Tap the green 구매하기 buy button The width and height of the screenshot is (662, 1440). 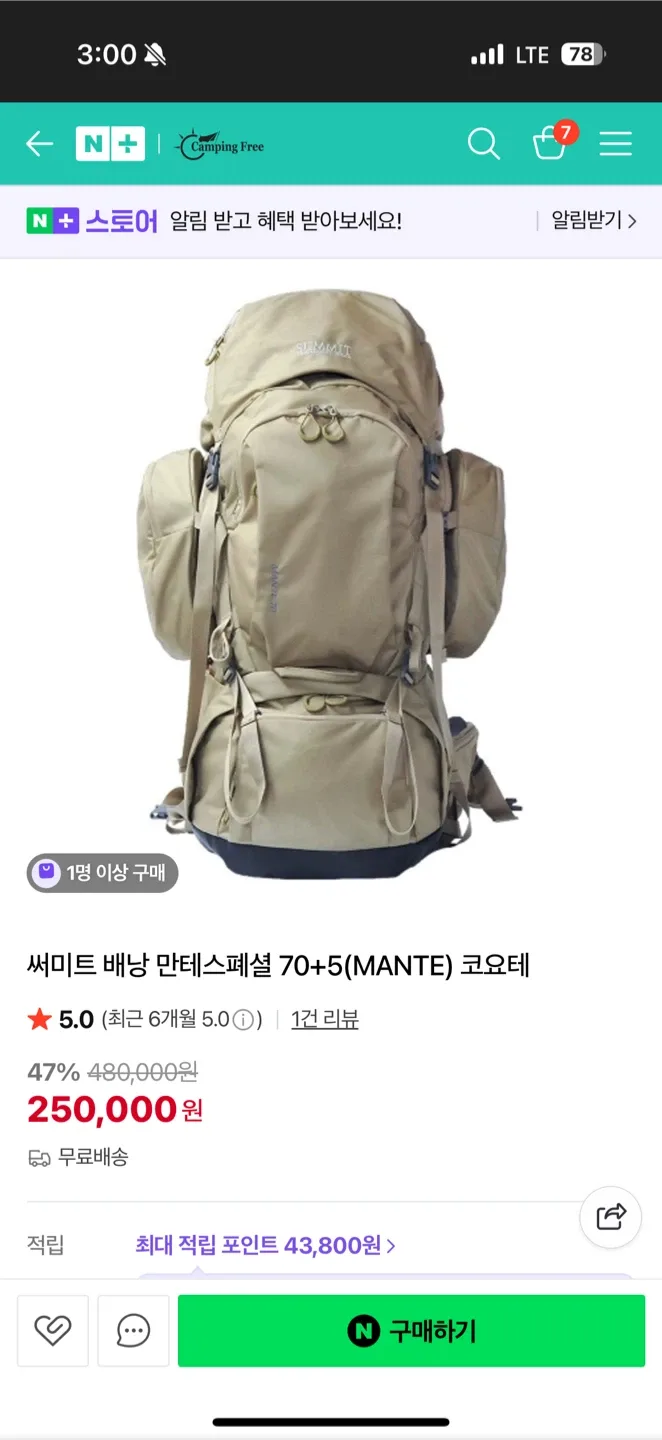411,1330
